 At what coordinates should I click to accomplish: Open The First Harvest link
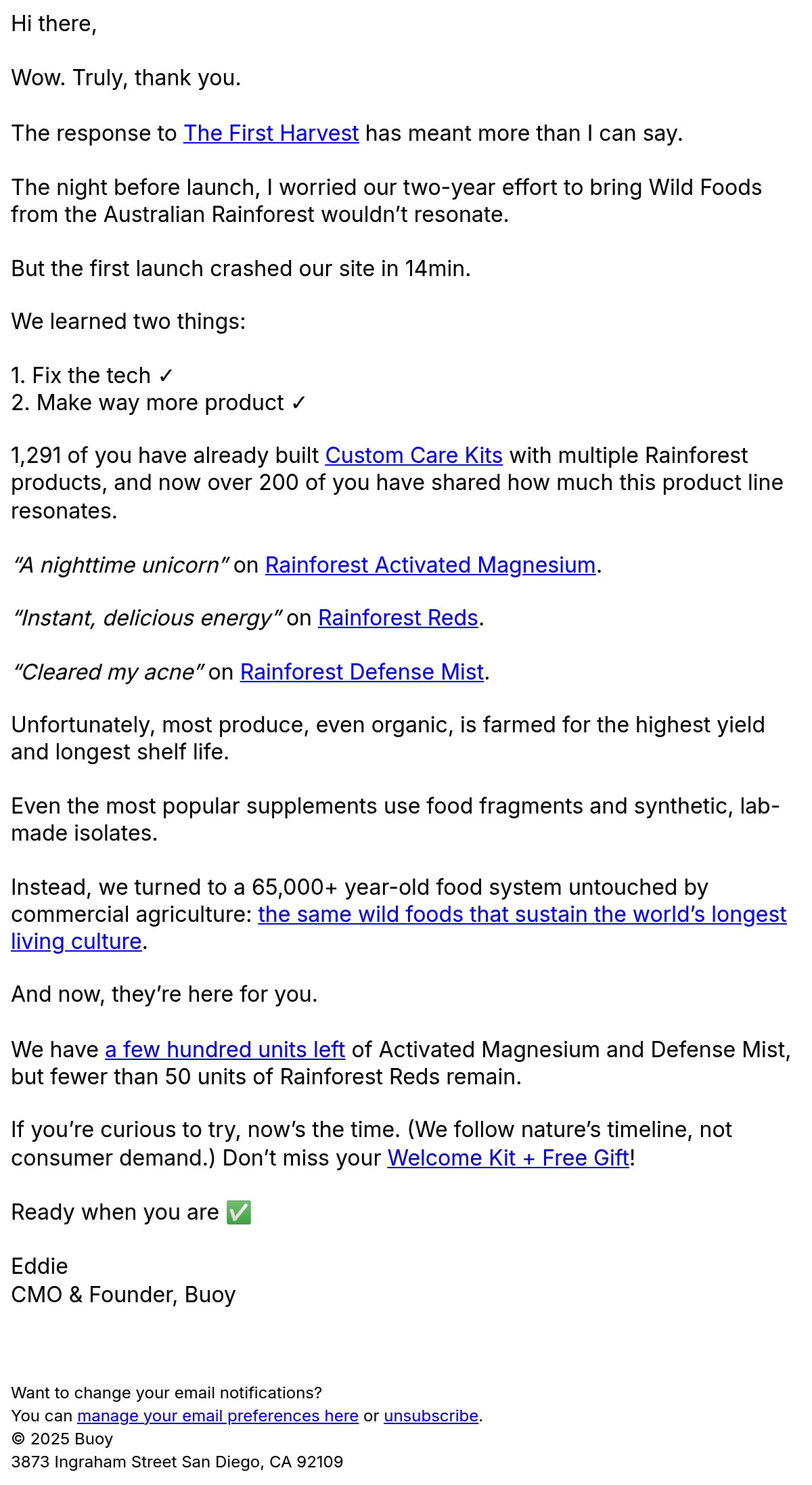[271, 133]
